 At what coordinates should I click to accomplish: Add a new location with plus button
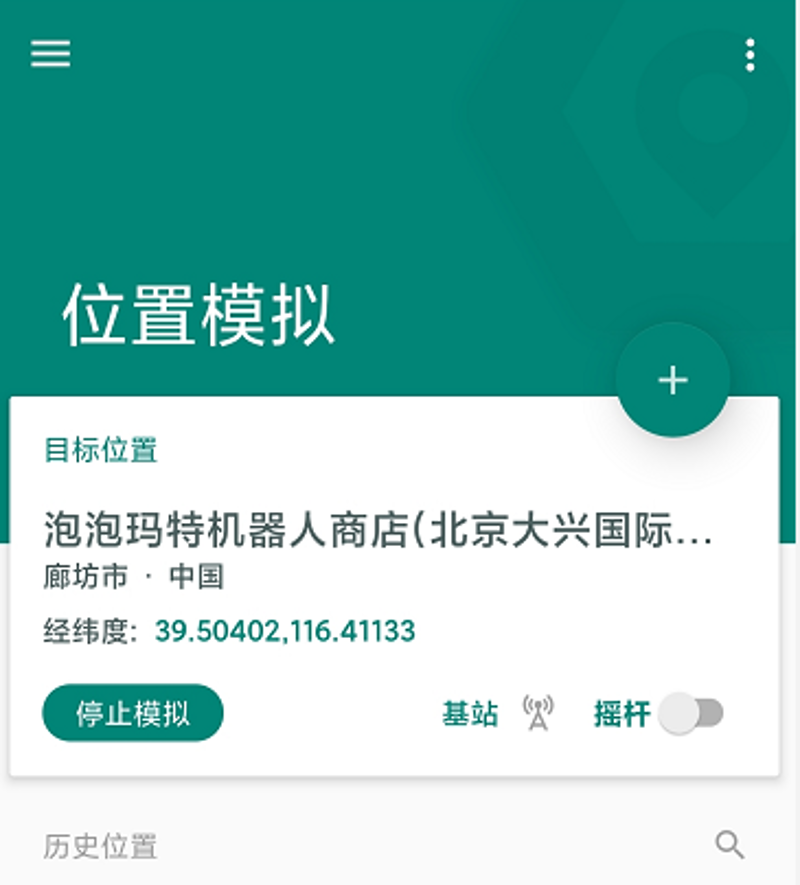point(673,380)
